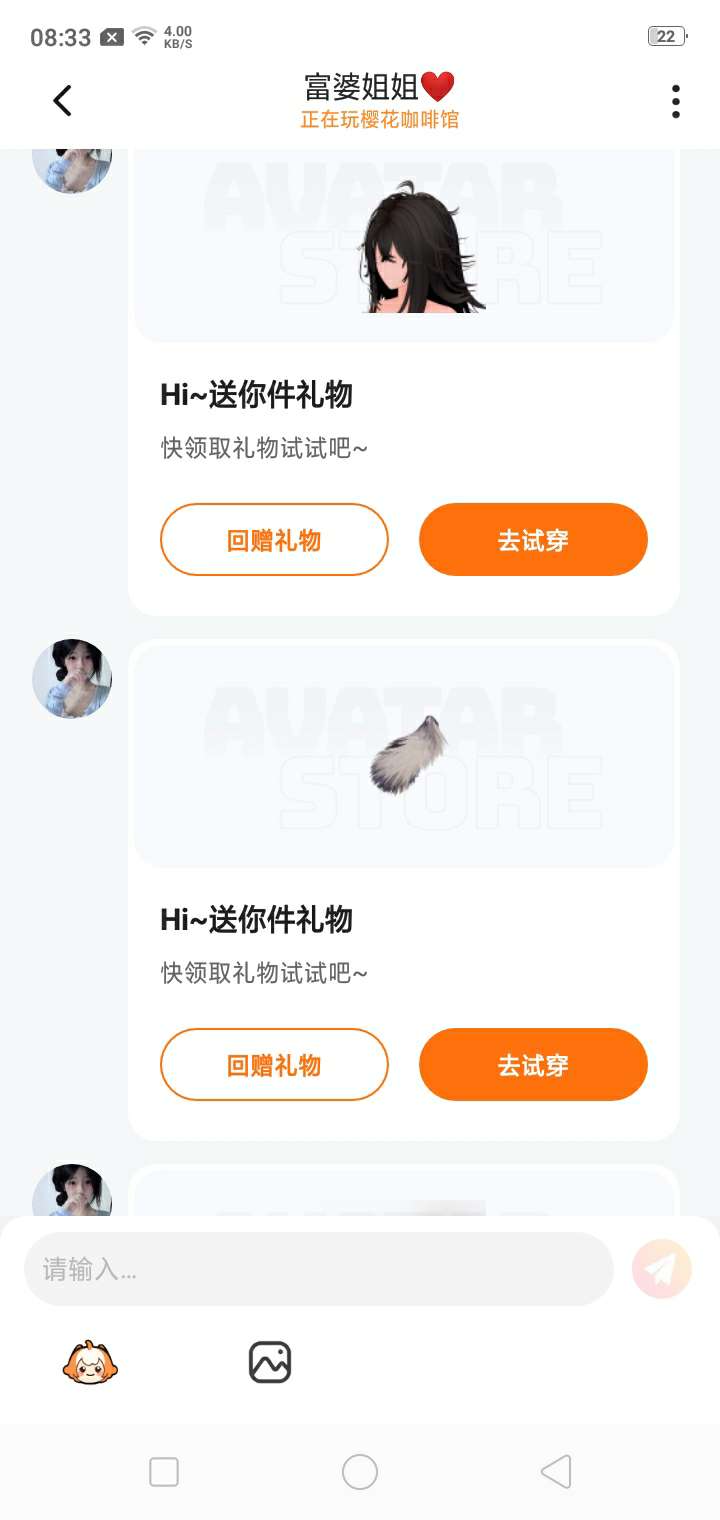Focus the 请输入 message field
720x1520 pixels.
318,1269
